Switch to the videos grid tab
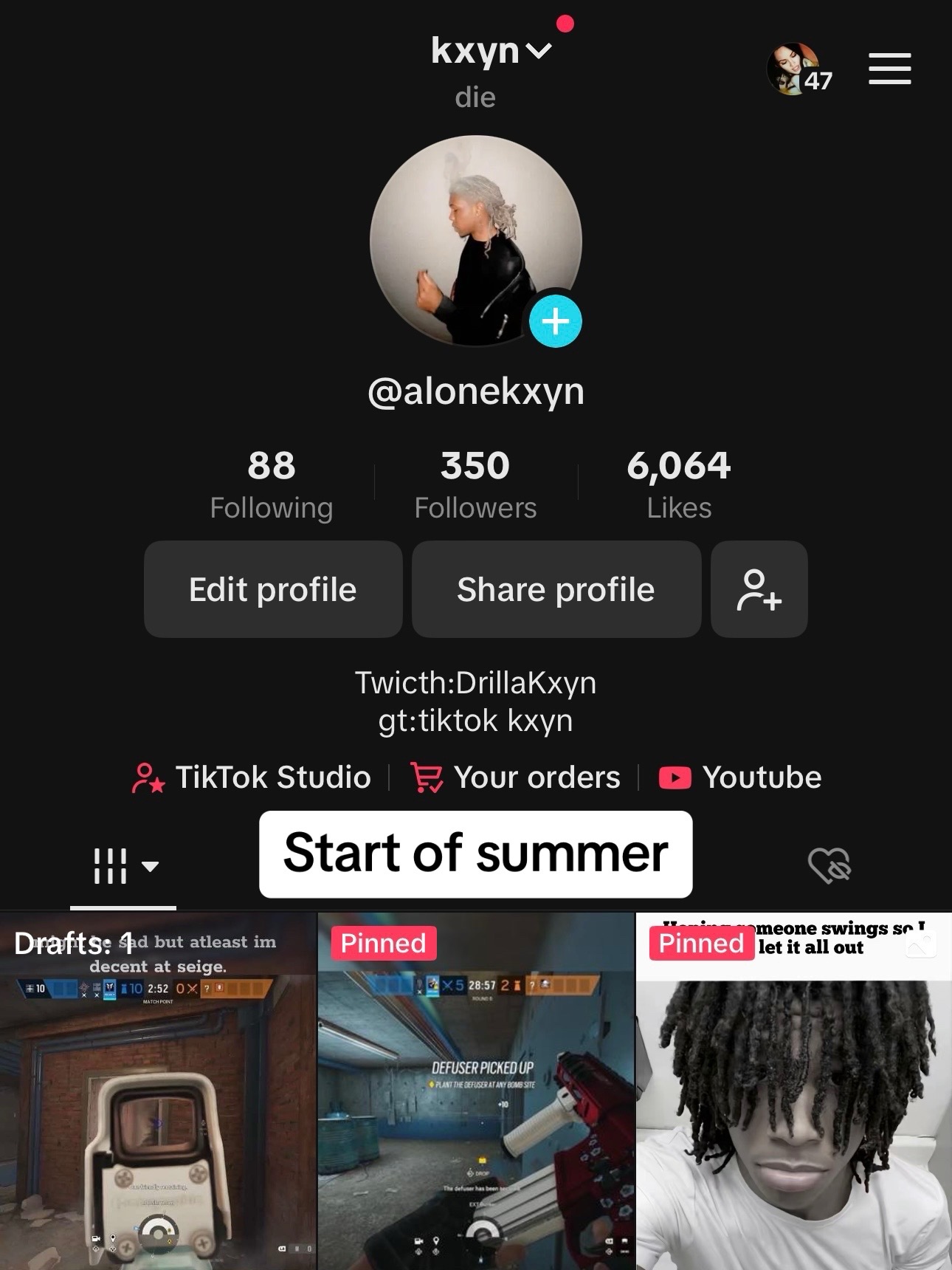 click(123, 865)
